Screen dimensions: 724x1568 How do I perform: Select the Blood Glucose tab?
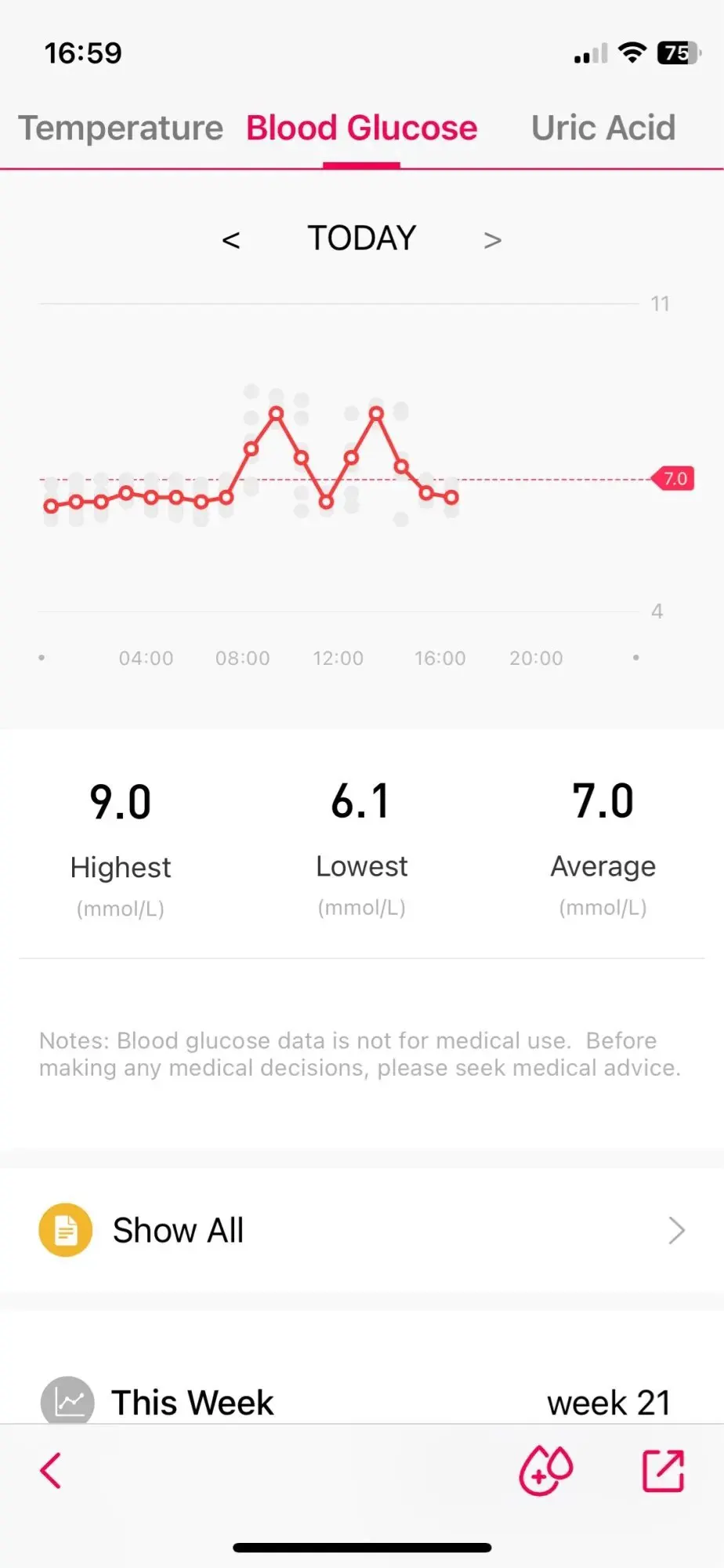tap(361, 128)
